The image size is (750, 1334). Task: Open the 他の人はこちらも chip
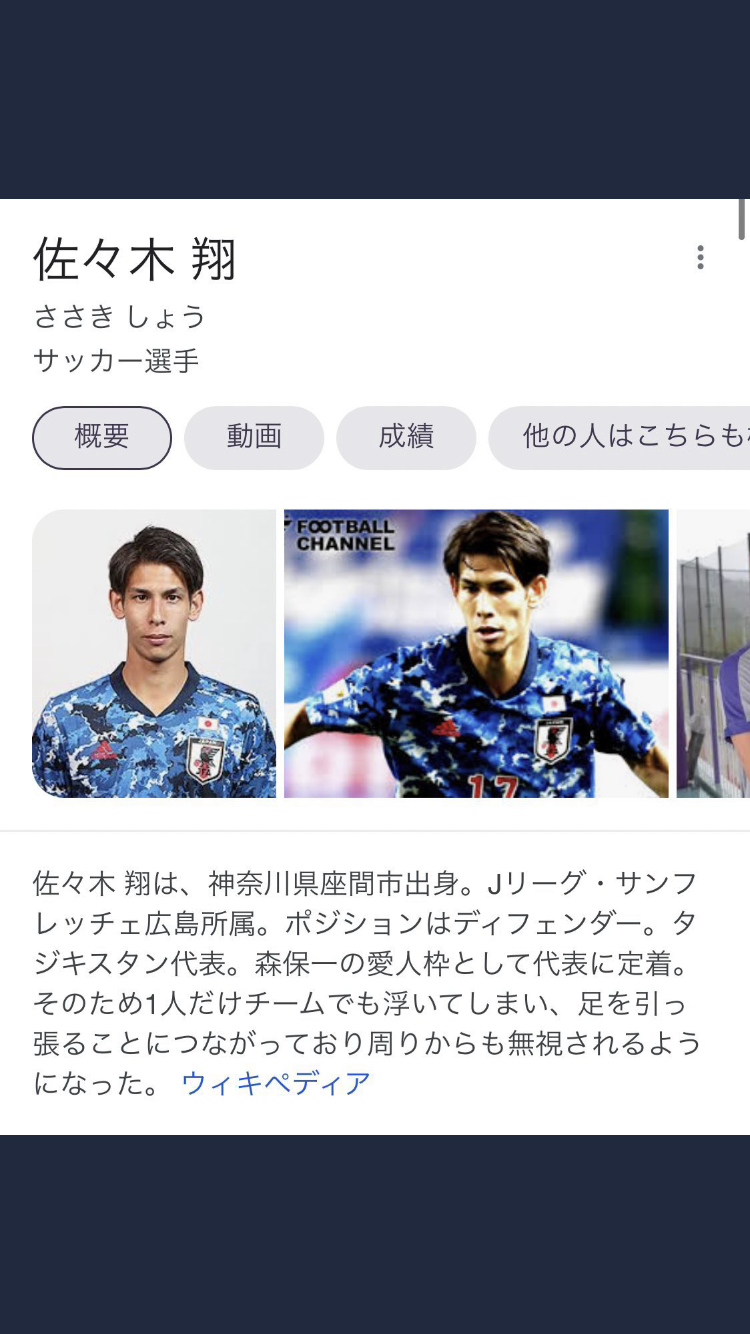(620, 437)
